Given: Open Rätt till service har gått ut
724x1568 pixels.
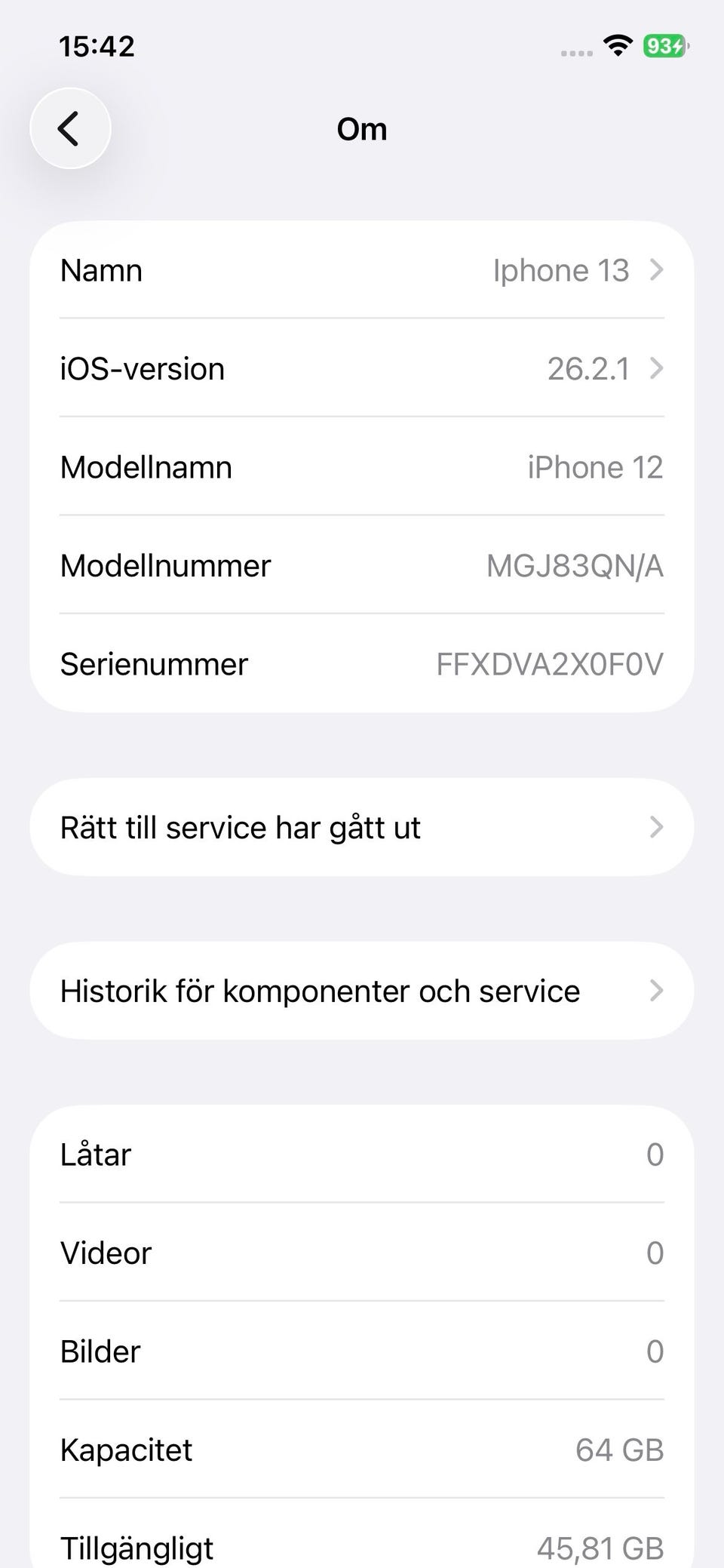Looking at the screenshot, I should pyautogui.click(x=362, y=827).
